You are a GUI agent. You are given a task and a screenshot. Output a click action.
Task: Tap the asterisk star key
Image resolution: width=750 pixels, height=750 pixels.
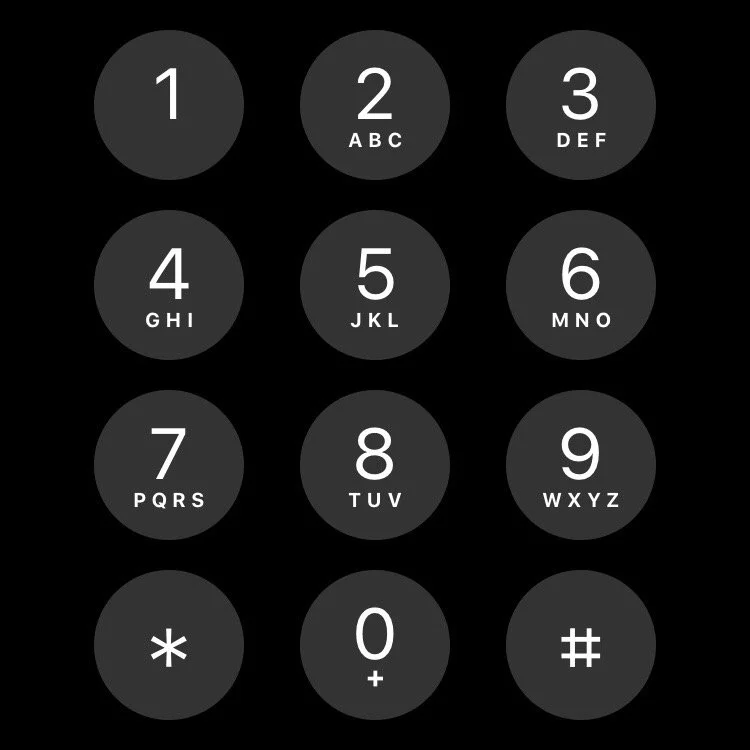[169, 645]
